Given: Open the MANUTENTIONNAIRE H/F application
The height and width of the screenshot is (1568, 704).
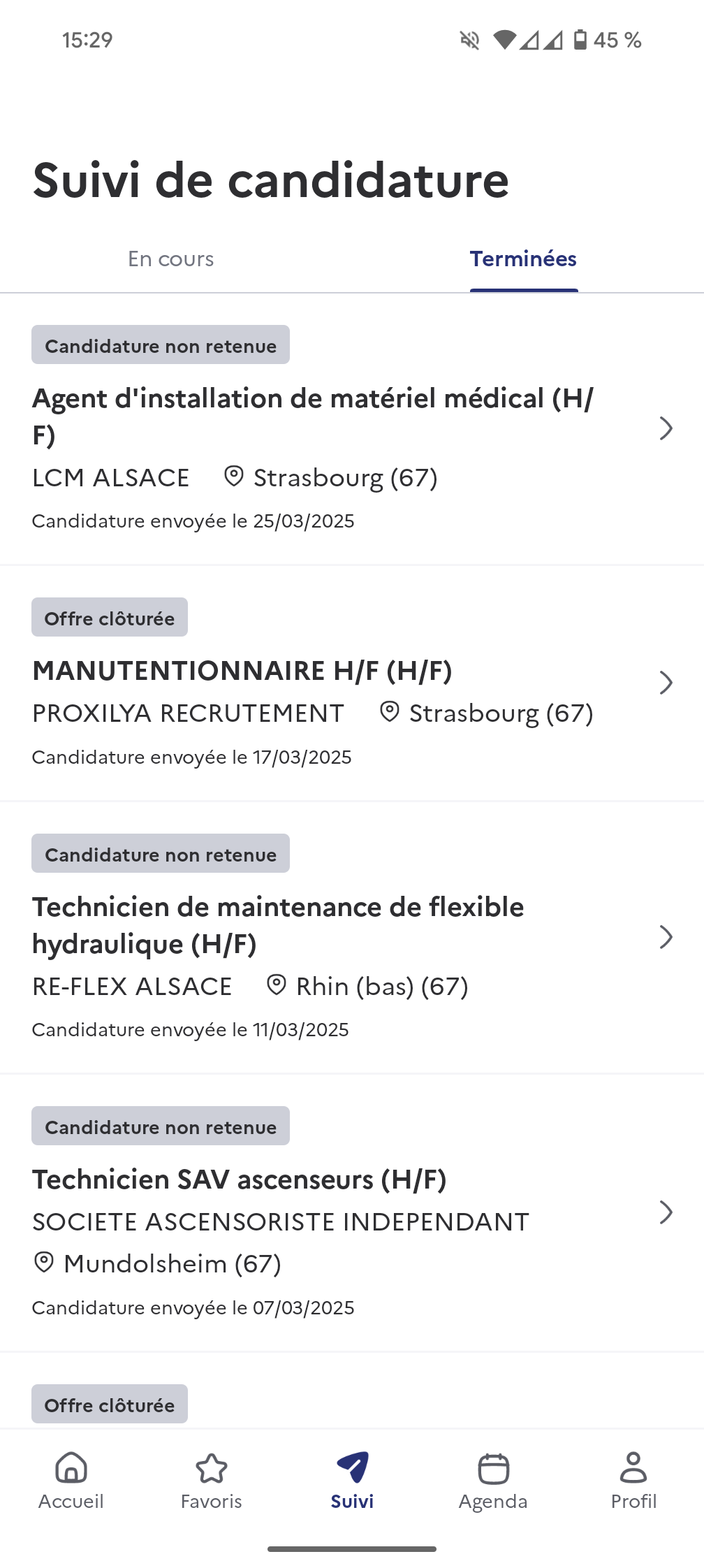Looking at the screenshot, I should (x=352, y=683).
